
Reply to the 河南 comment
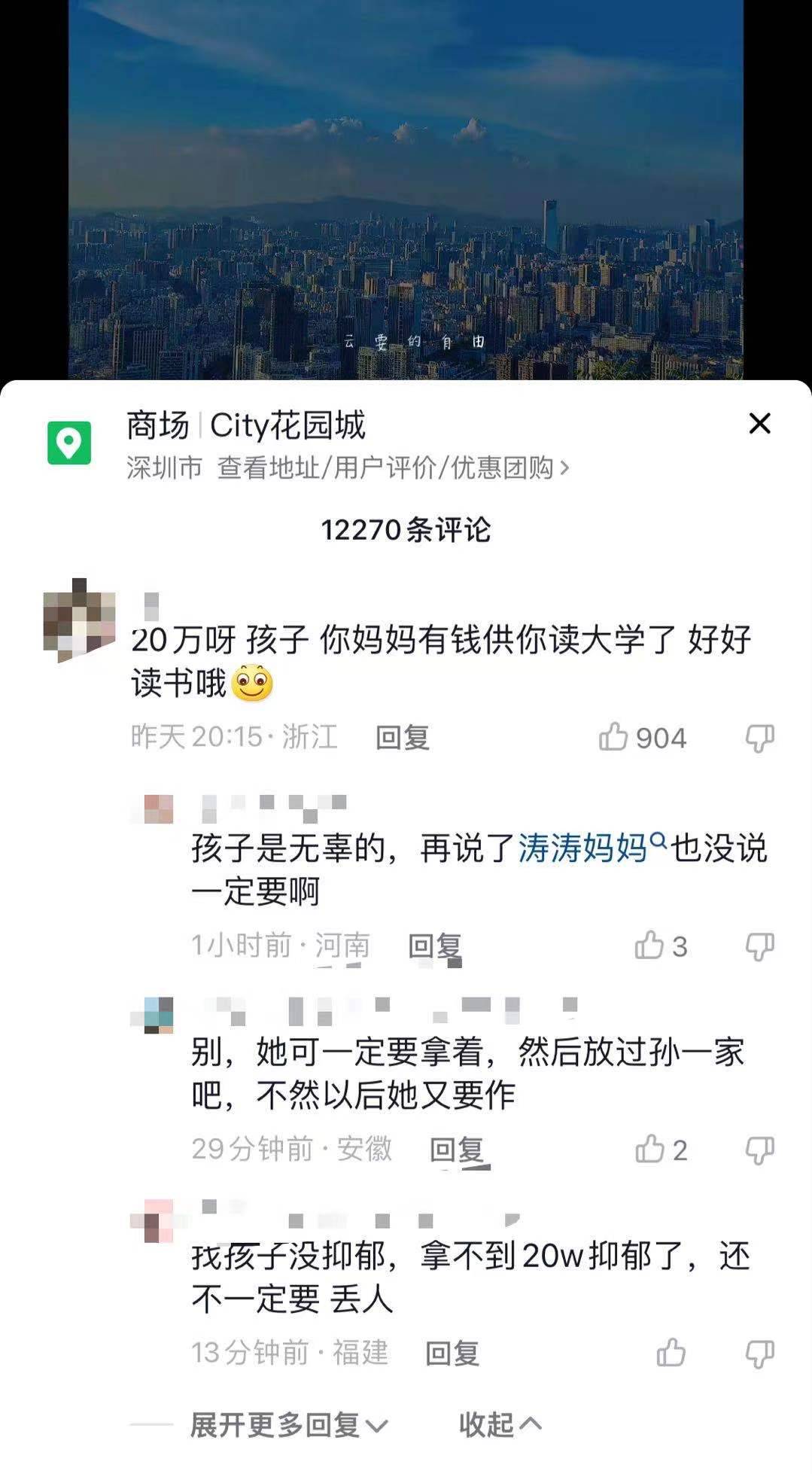click(x=434, y=946)
